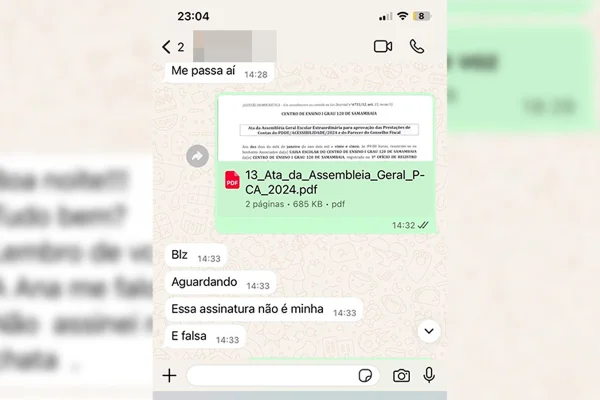Forward the PDF message
The image size is (600, 400).
197,156
